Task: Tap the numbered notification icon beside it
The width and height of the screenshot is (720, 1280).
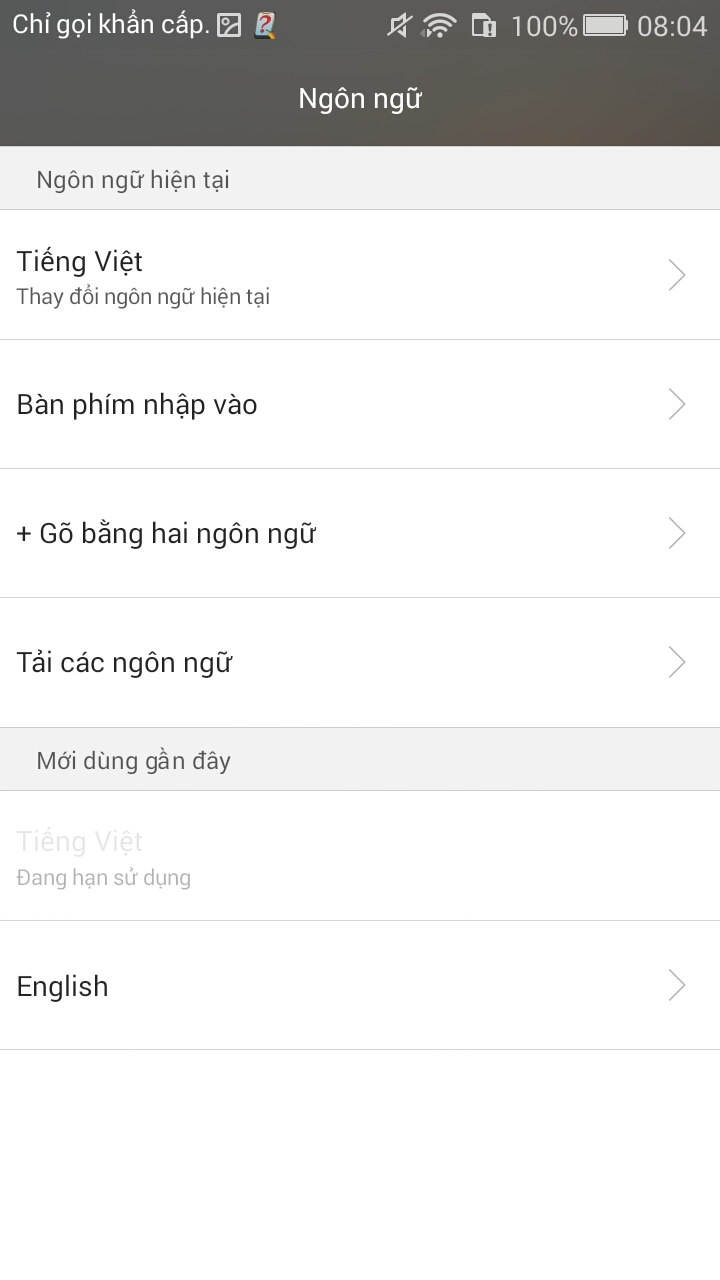Action: [x=262, y=22]
